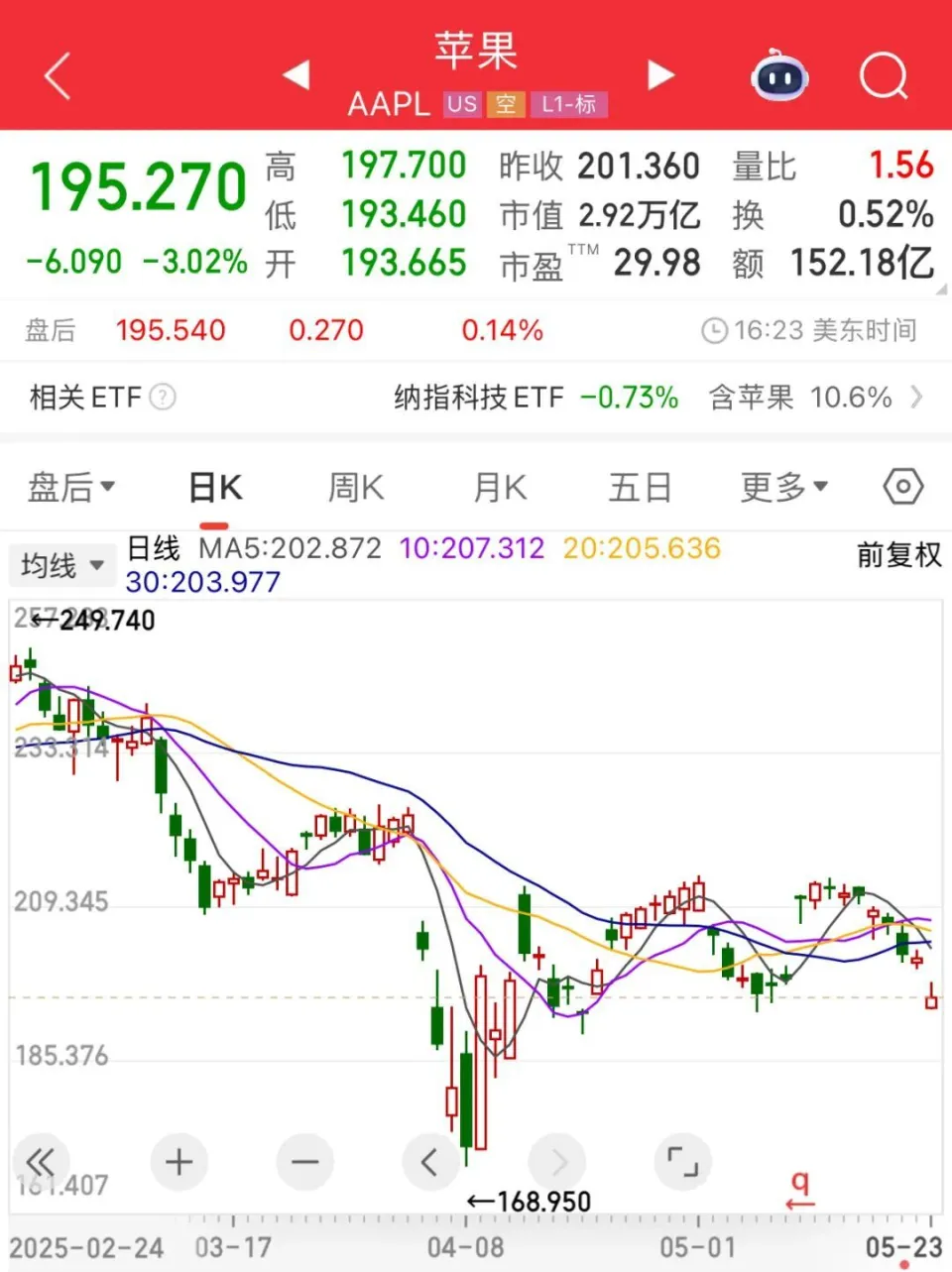Zoom in the K-line chart
The image size is (952, 1272).
click(x=179, y=1161)
